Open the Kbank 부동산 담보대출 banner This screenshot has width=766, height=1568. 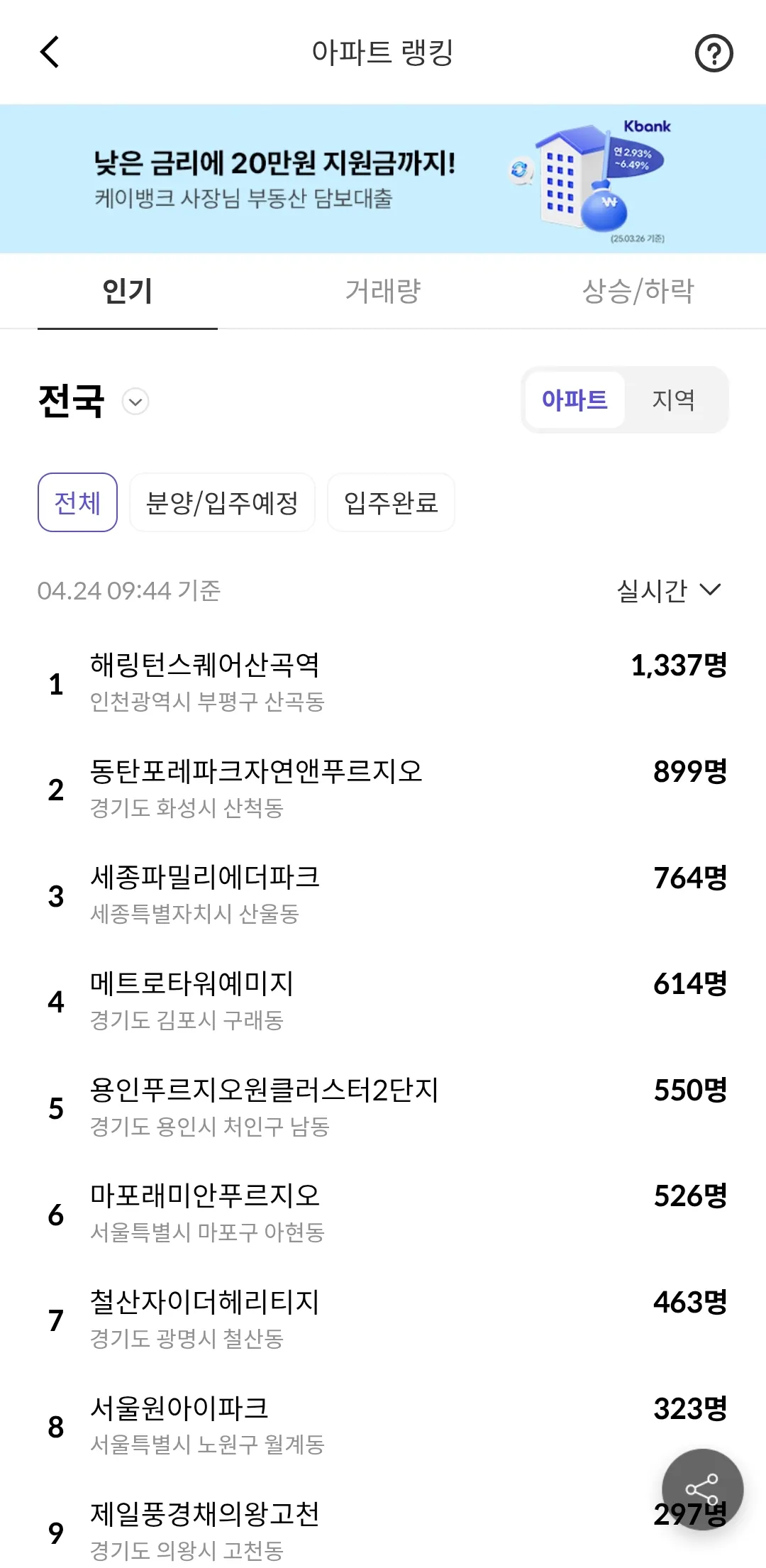click(x=383, y=179)
